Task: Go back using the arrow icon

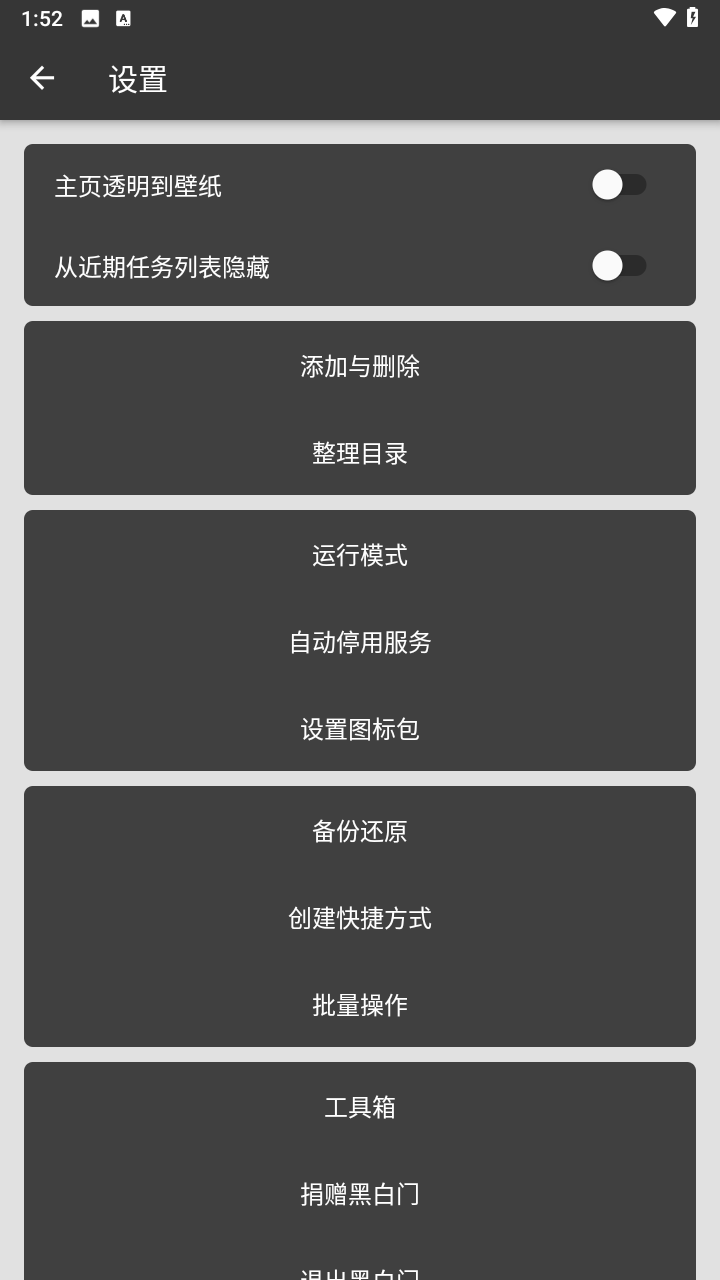Action: point(42,78)
